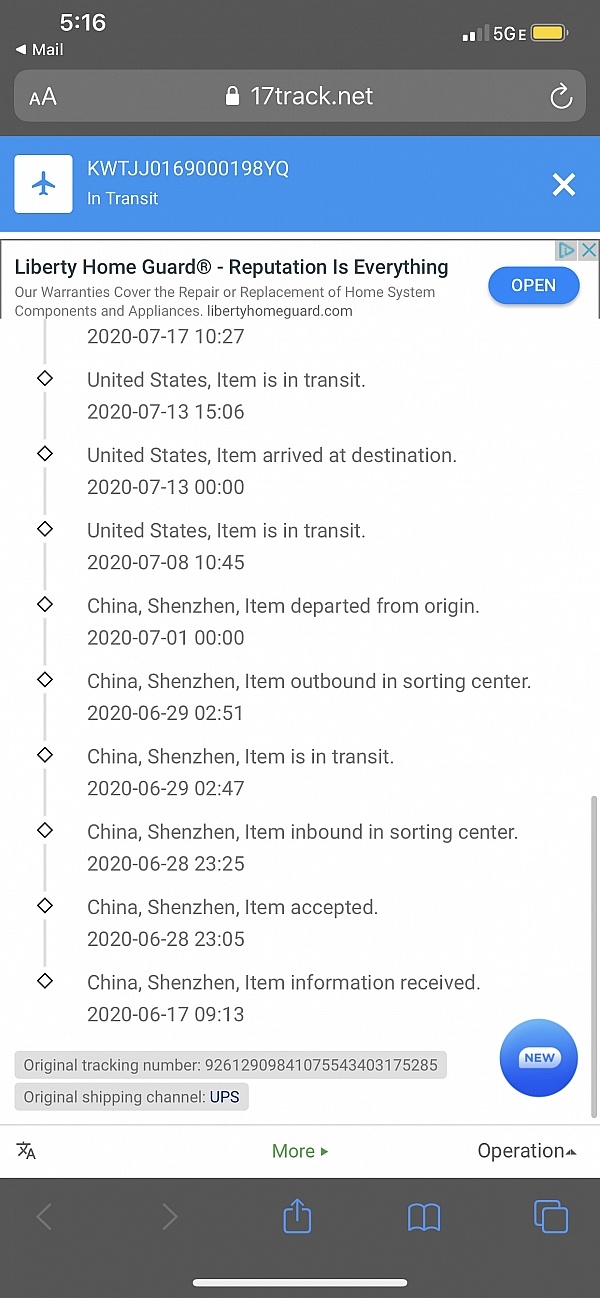The width and height of the screenshot is (600, 1298).
Task: Expand the More menu
Action: 300,1151
